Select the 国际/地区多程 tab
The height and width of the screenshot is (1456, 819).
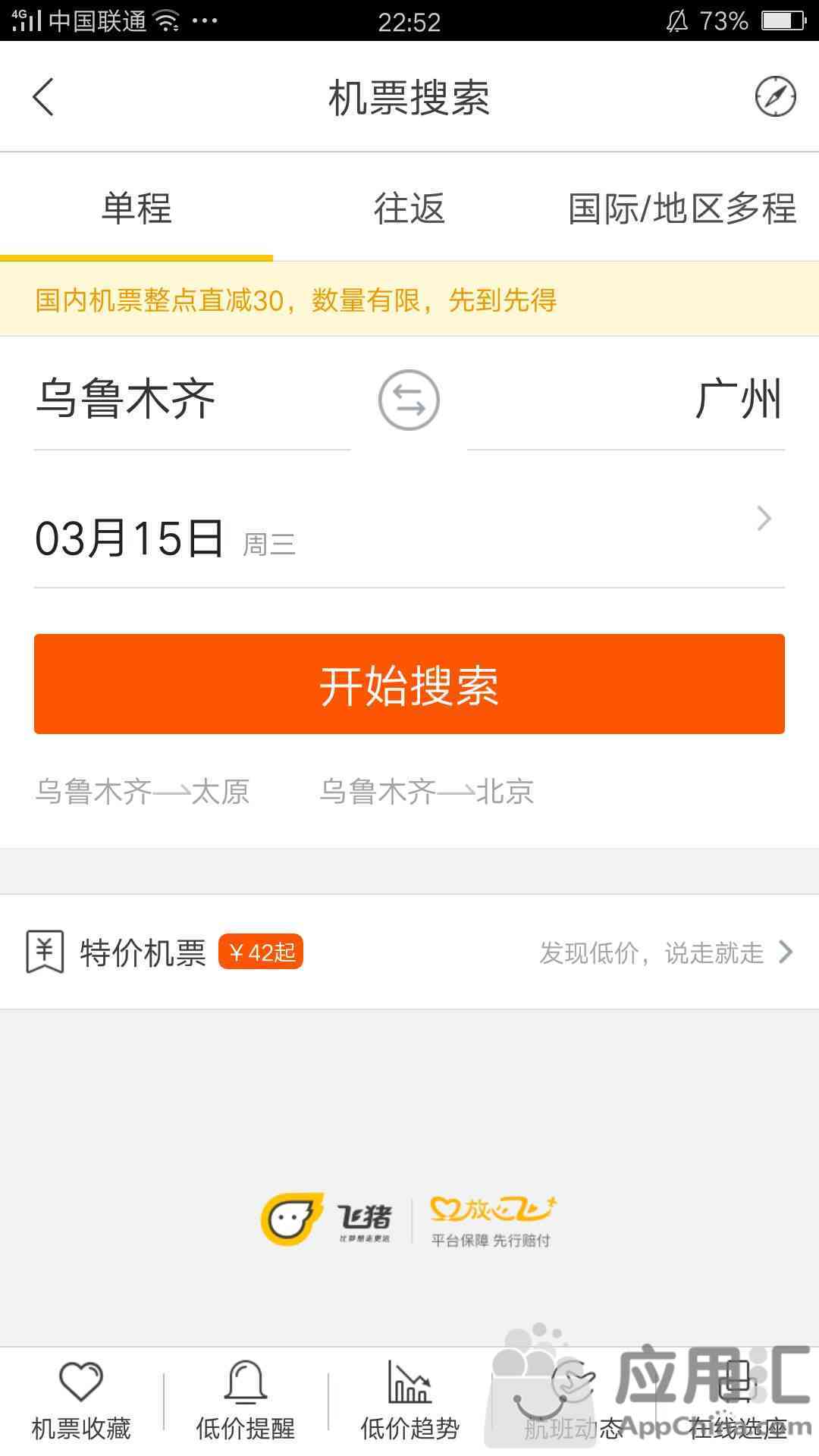click(682, 209)
